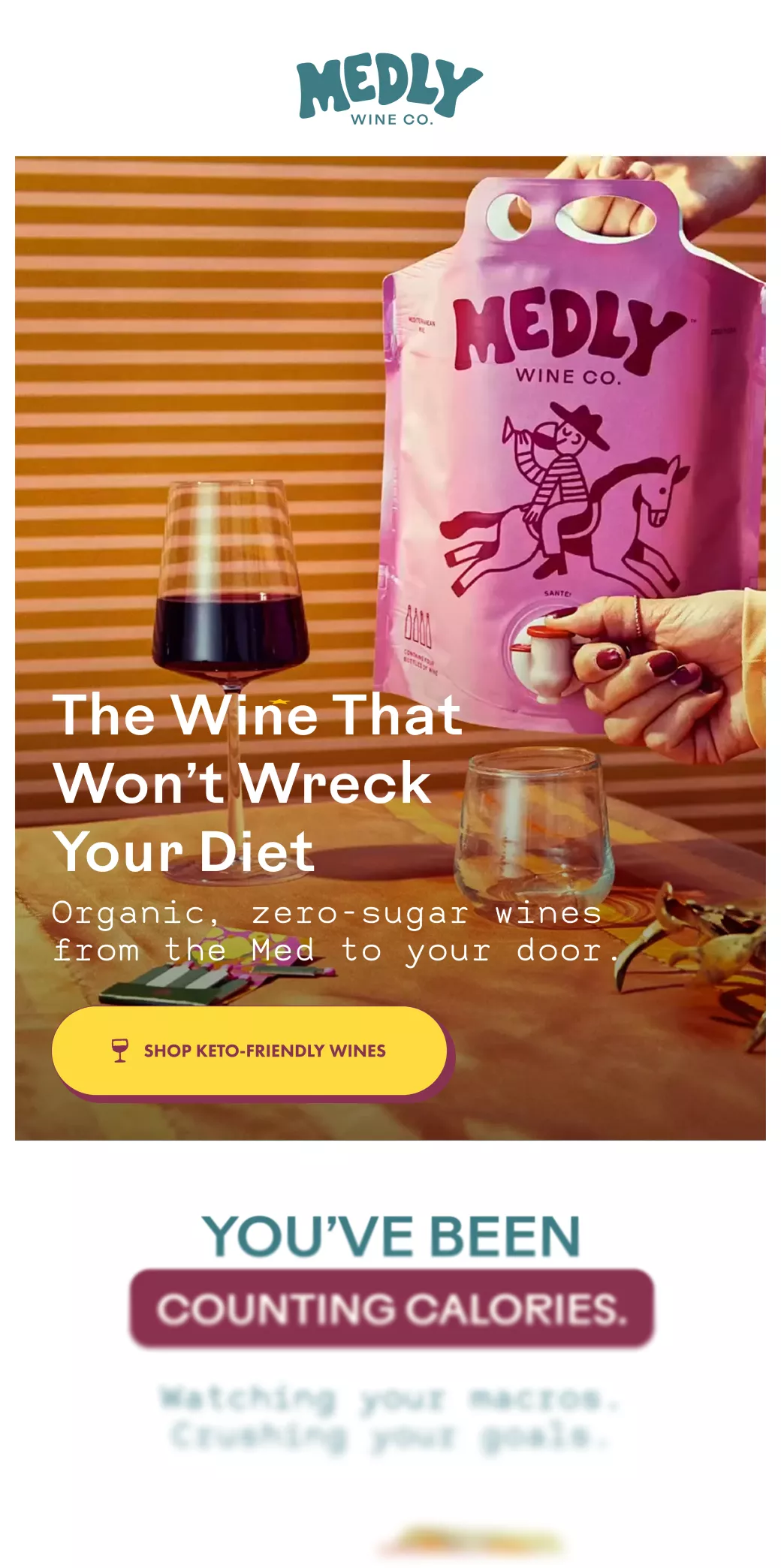Select the wine glass icon in the yellow button
This screenshot has width=781, height=1568.
pos(120,1051)
